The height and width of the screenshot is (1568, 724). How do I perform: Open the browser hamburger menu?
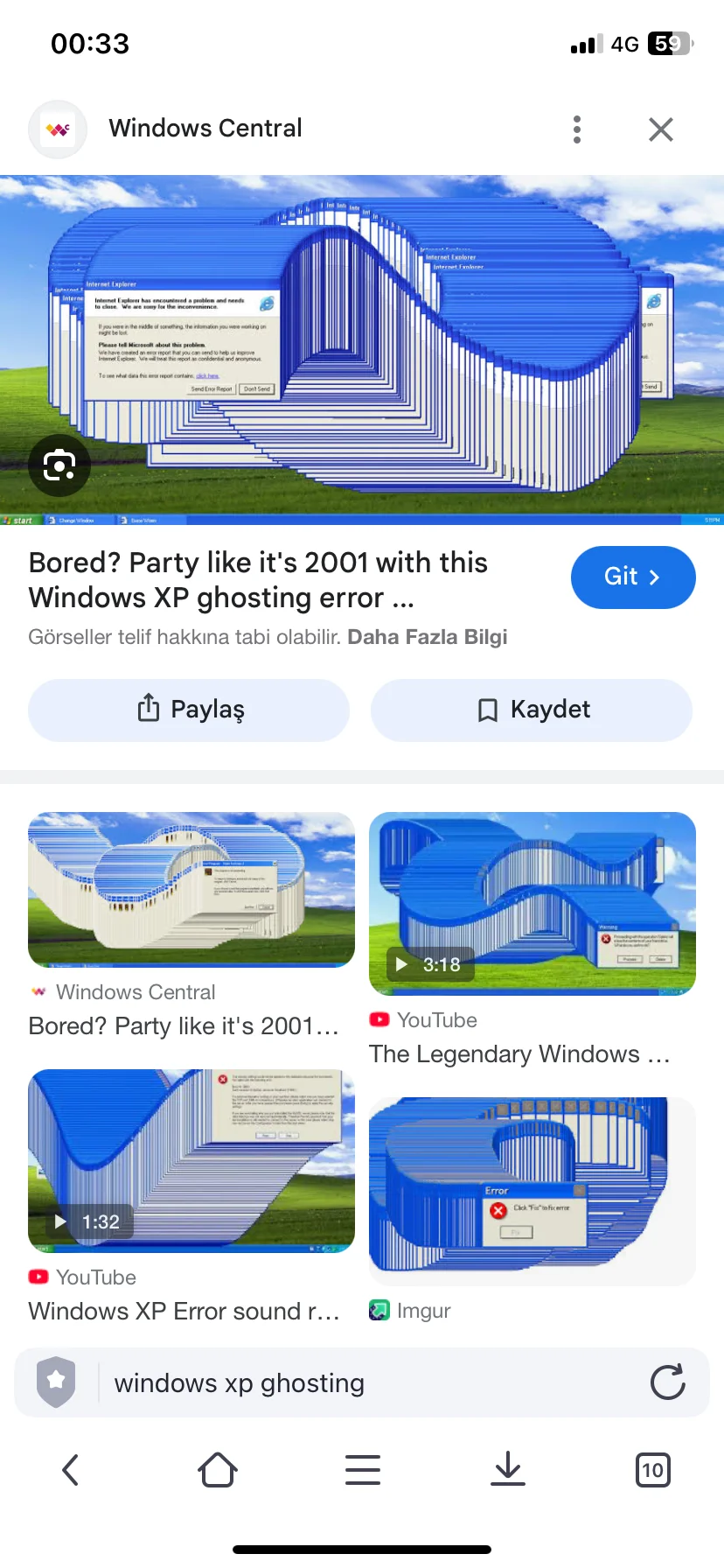point(362,1470)
